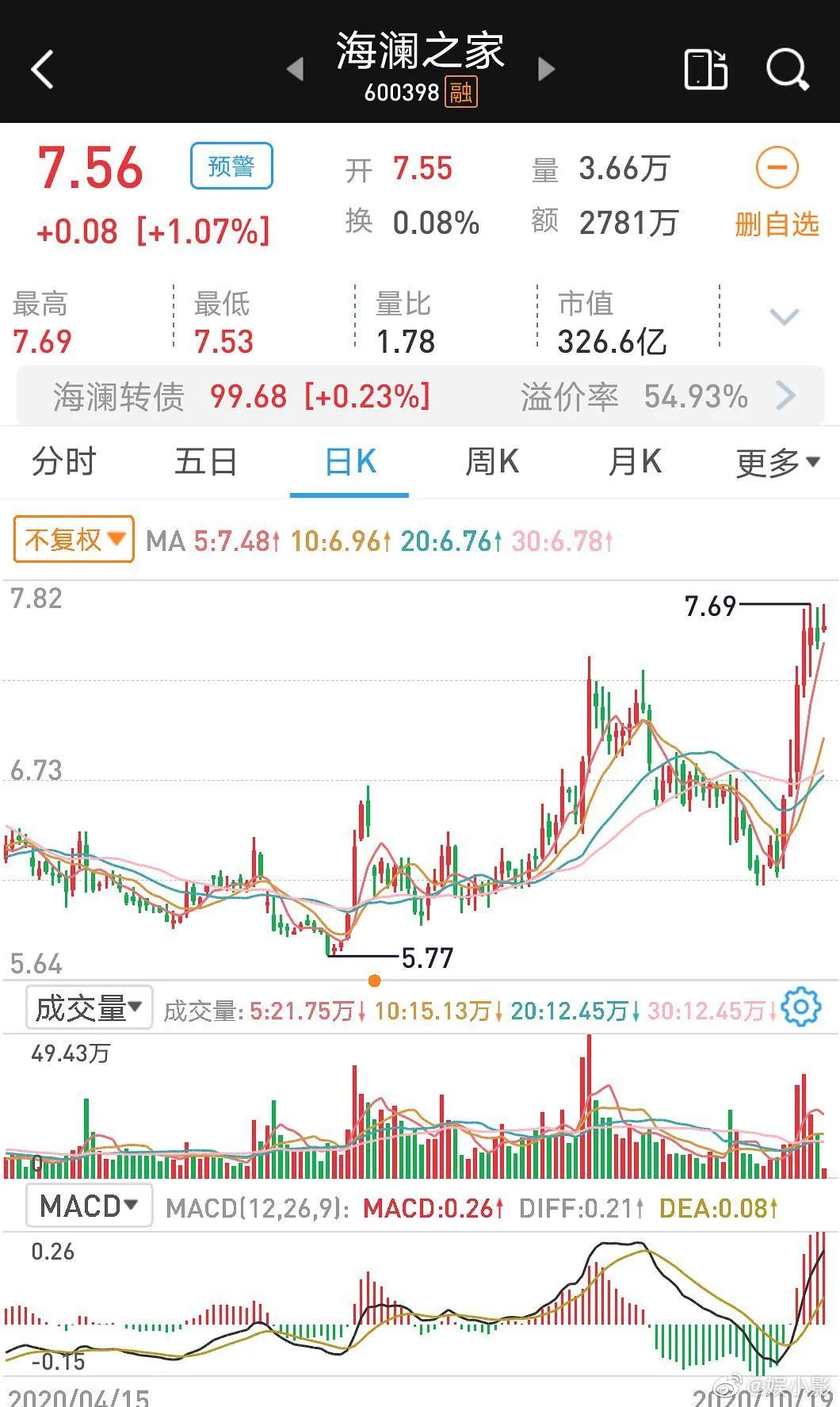Switch to the 五日 chart tab

coord(206,461)
